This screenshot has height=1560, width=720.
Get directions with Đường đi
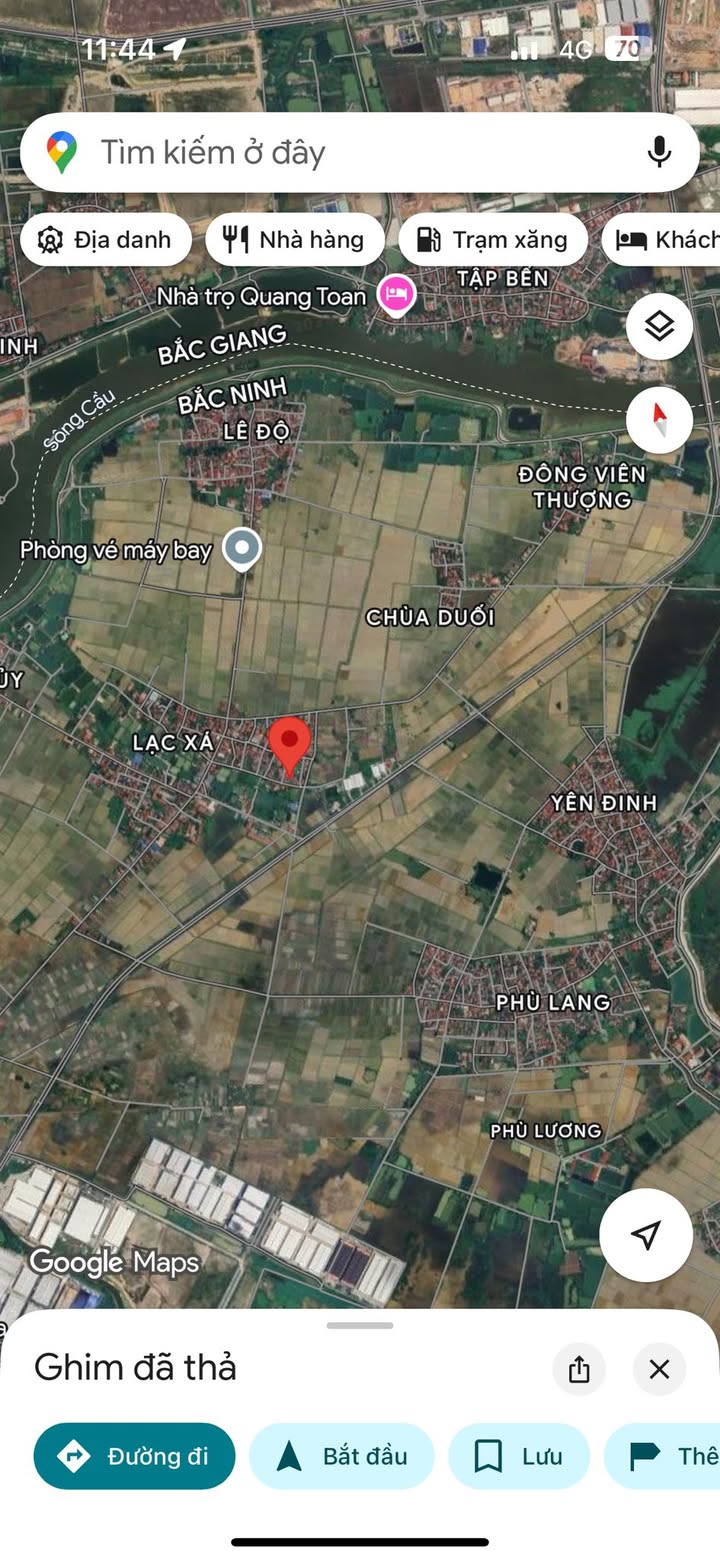click(135, 1456)
